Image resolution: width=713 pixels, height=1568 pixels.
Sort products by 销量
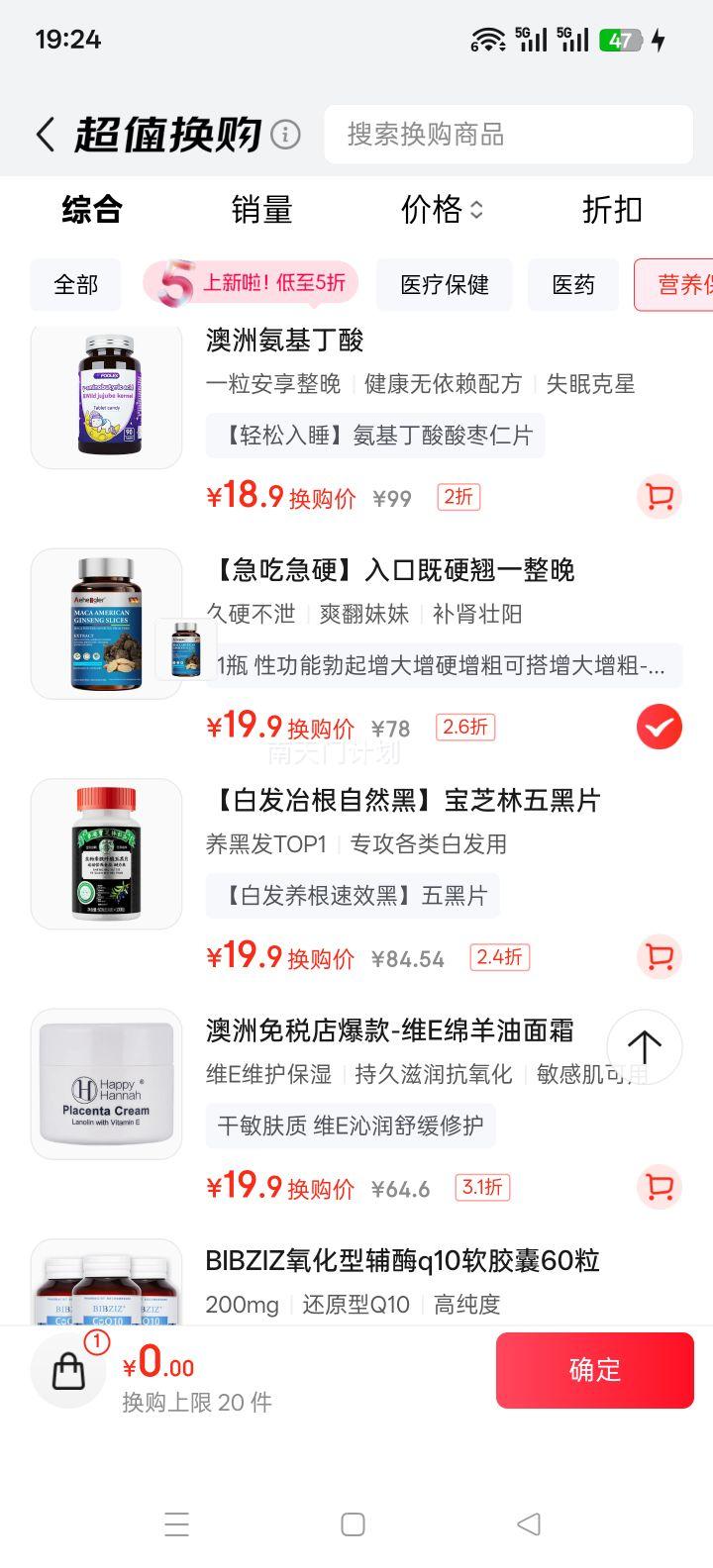click(x=261, y=210)
